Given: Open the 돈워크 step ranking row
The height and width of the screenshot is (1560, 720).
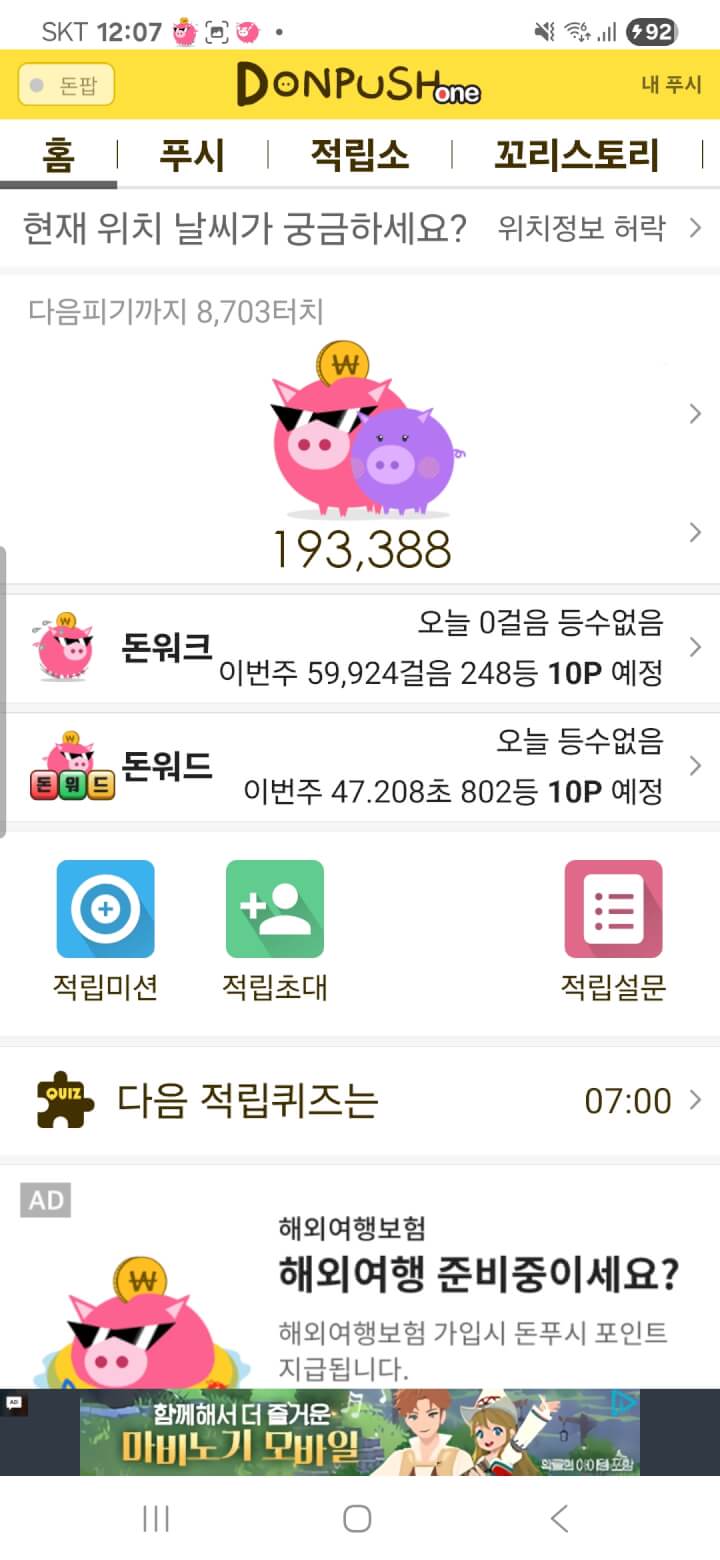Looking at the screenshot, I should 360,648.
